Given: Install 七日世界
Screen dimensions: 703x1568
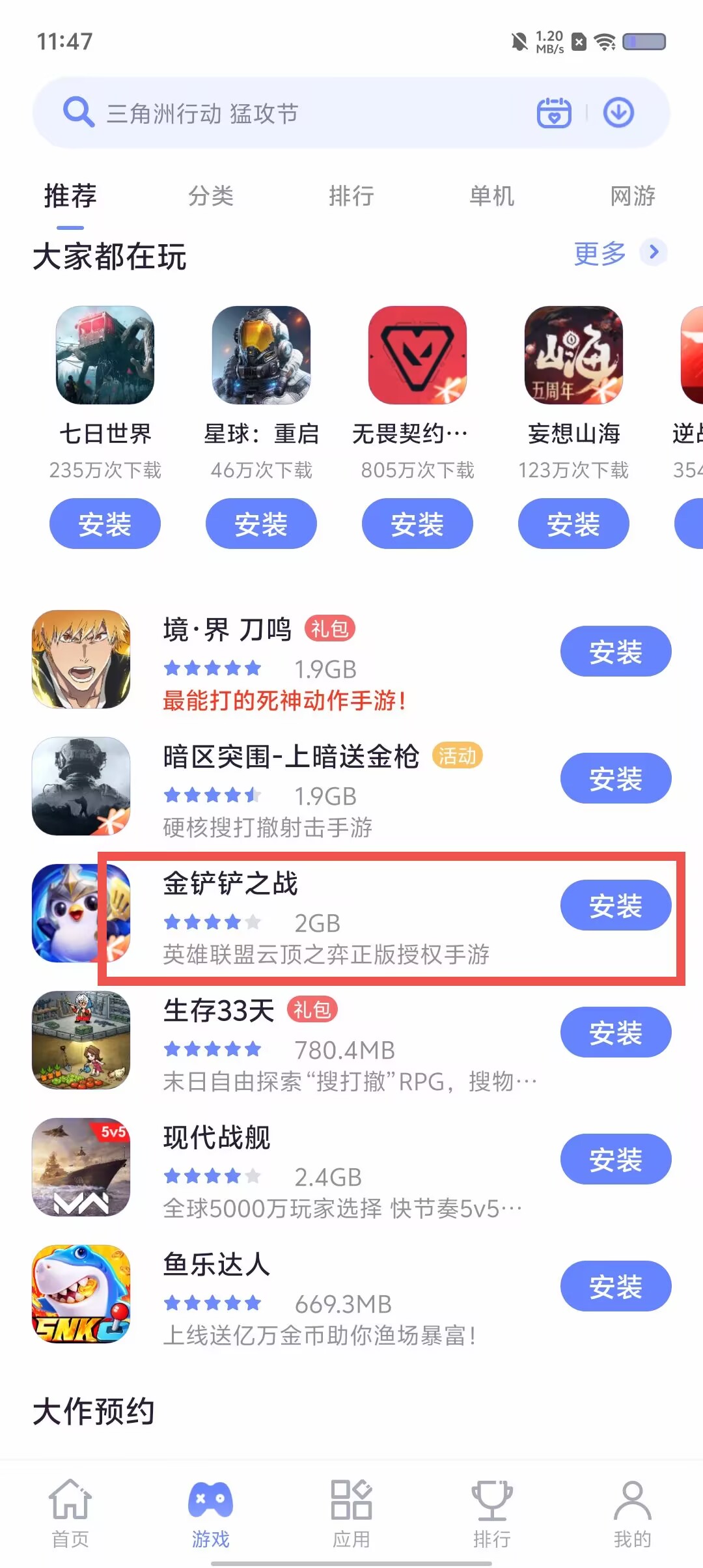Looking at the screenshot, I should pos(105,524).
